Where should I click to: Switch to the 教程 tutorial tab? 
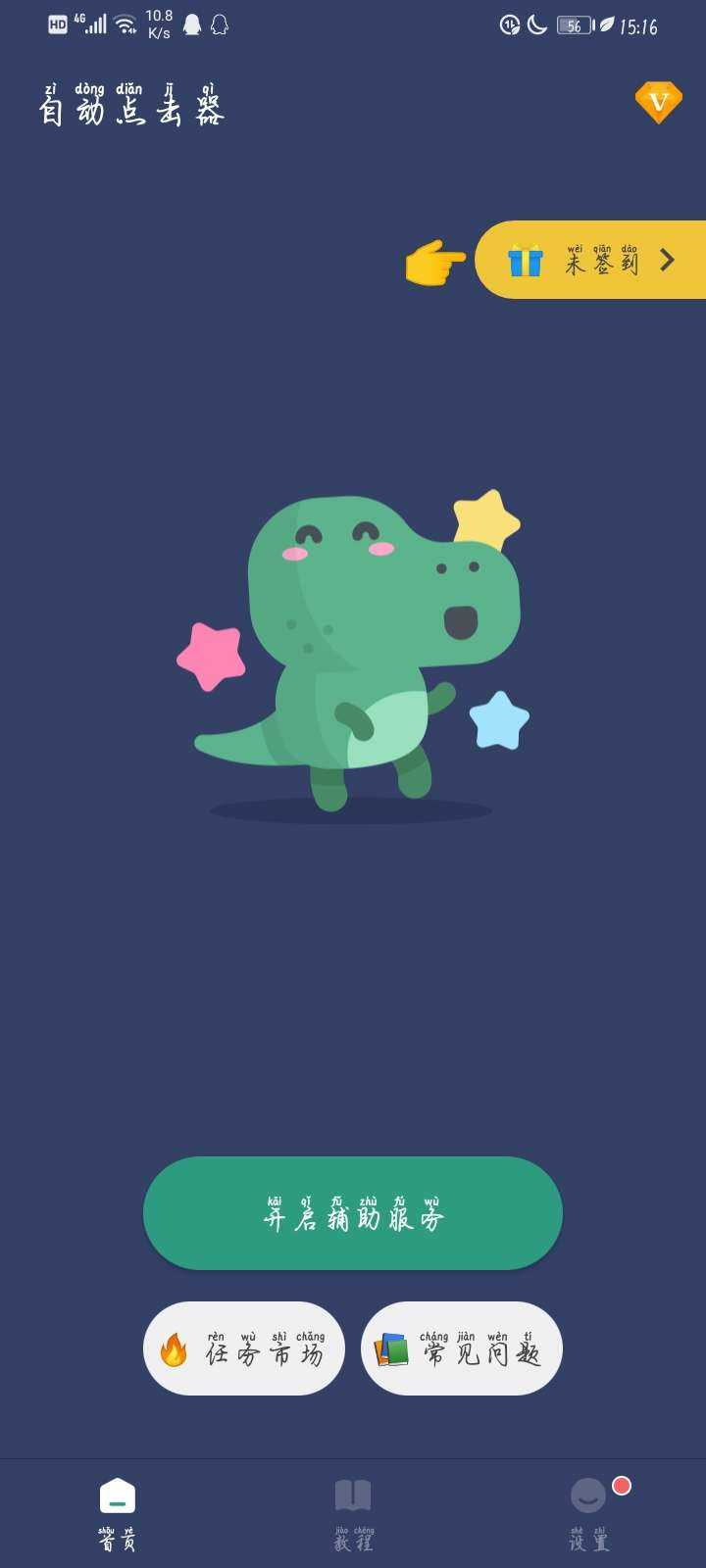point(353,1514)
